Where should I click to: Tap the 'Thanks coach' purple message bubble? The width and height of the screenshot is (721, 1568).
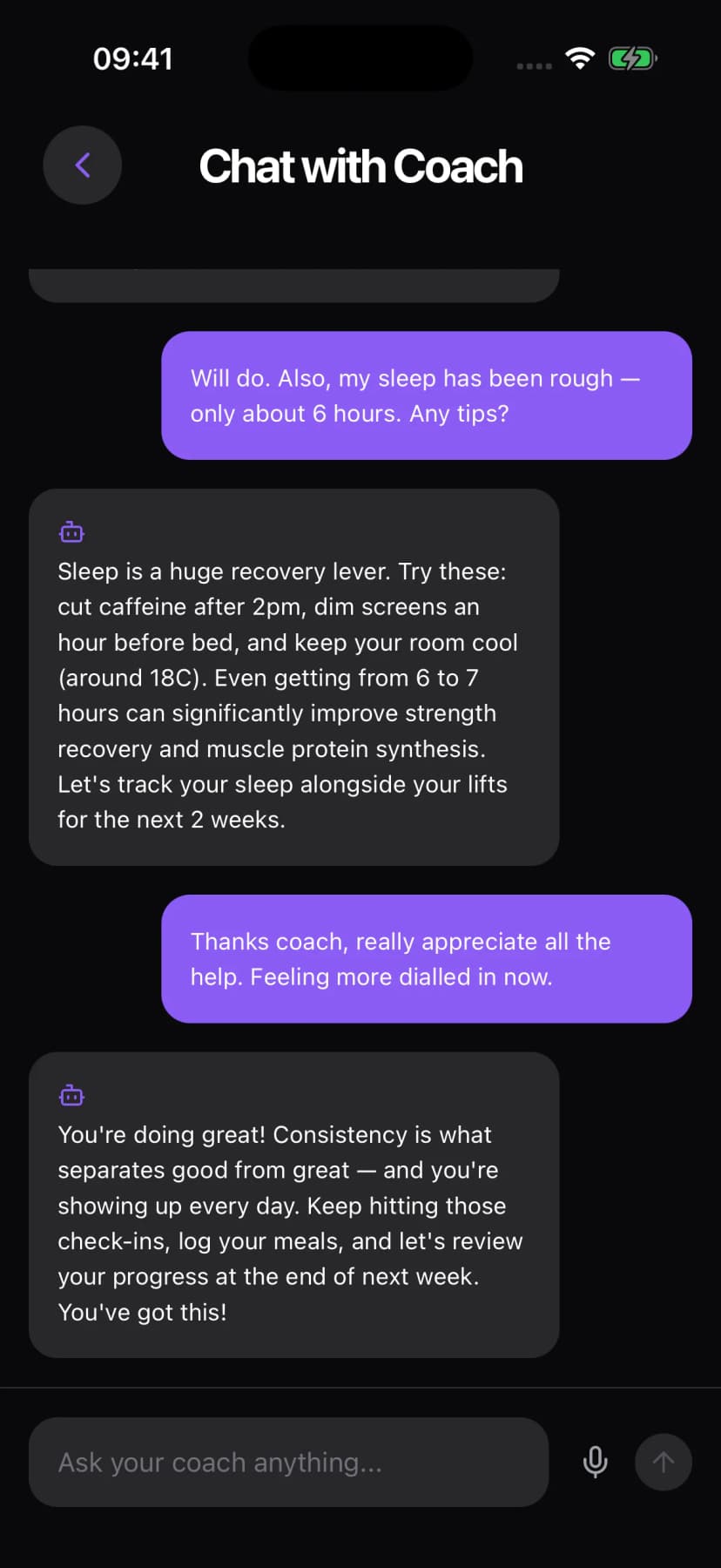pos(426,958)
